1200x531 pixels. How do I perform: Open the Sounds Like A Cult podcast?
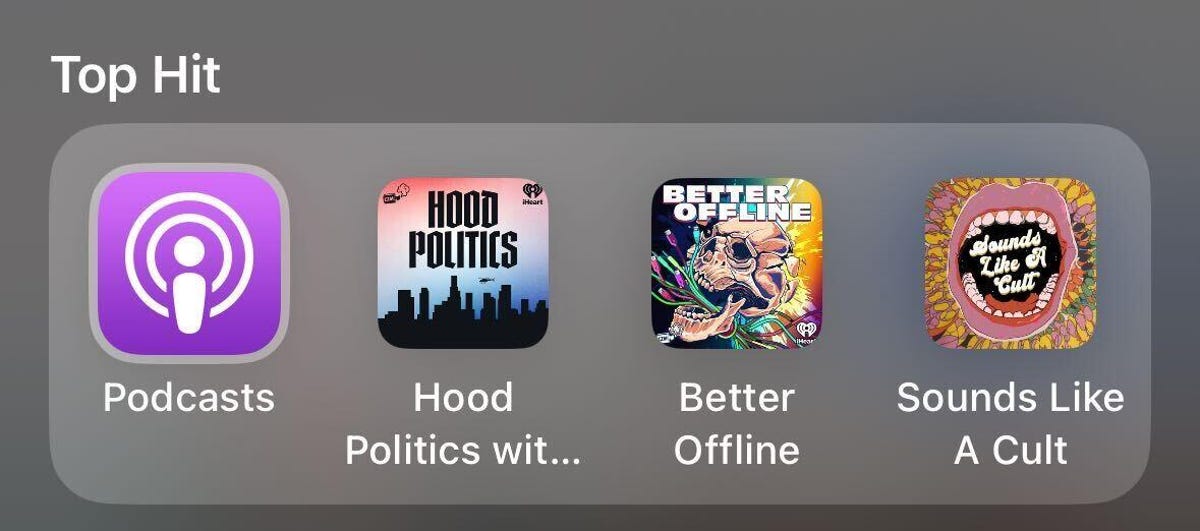1010,263
